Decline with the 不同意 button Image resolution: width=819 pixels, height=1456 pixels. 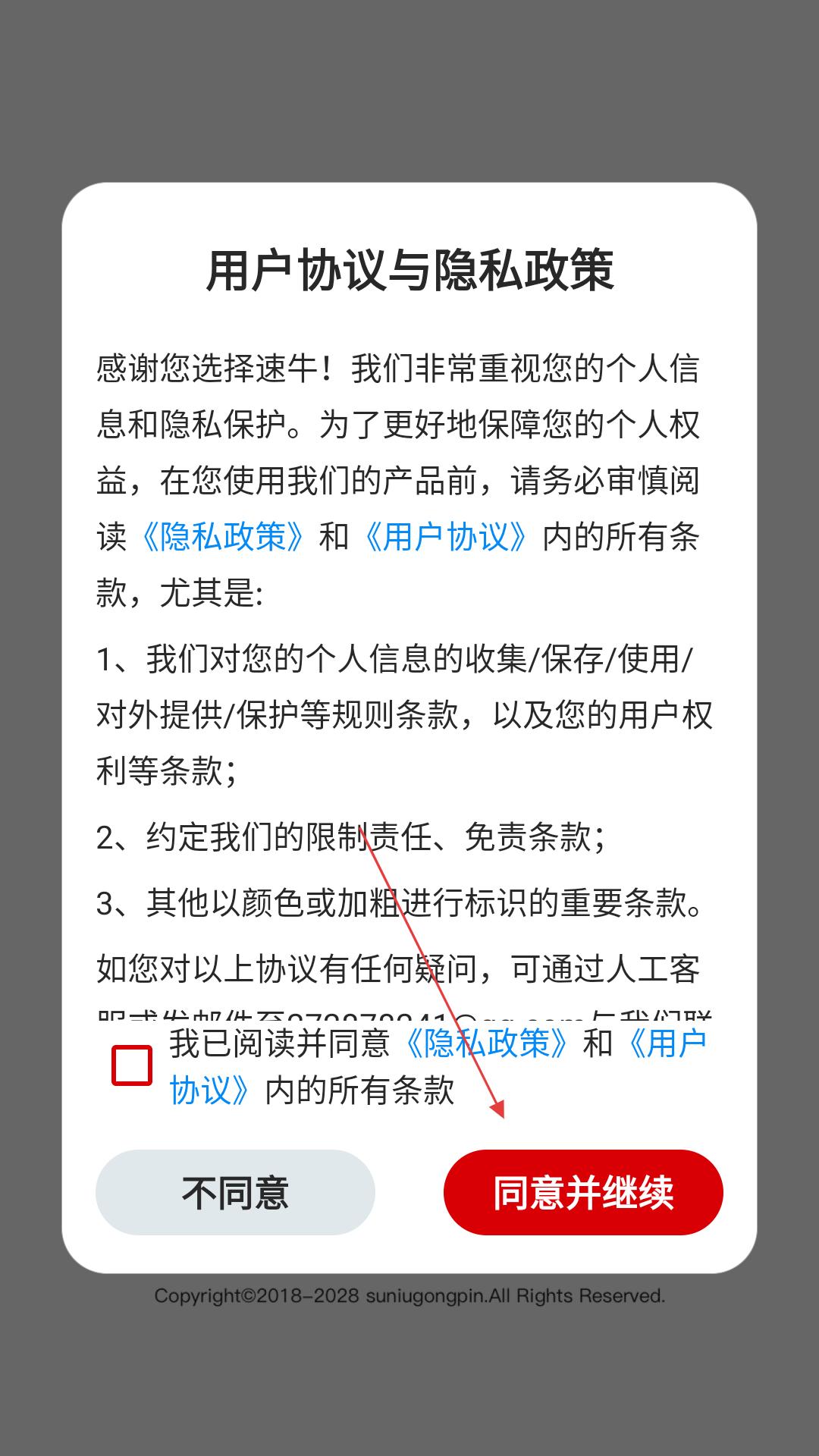[x=235, y=1192]
